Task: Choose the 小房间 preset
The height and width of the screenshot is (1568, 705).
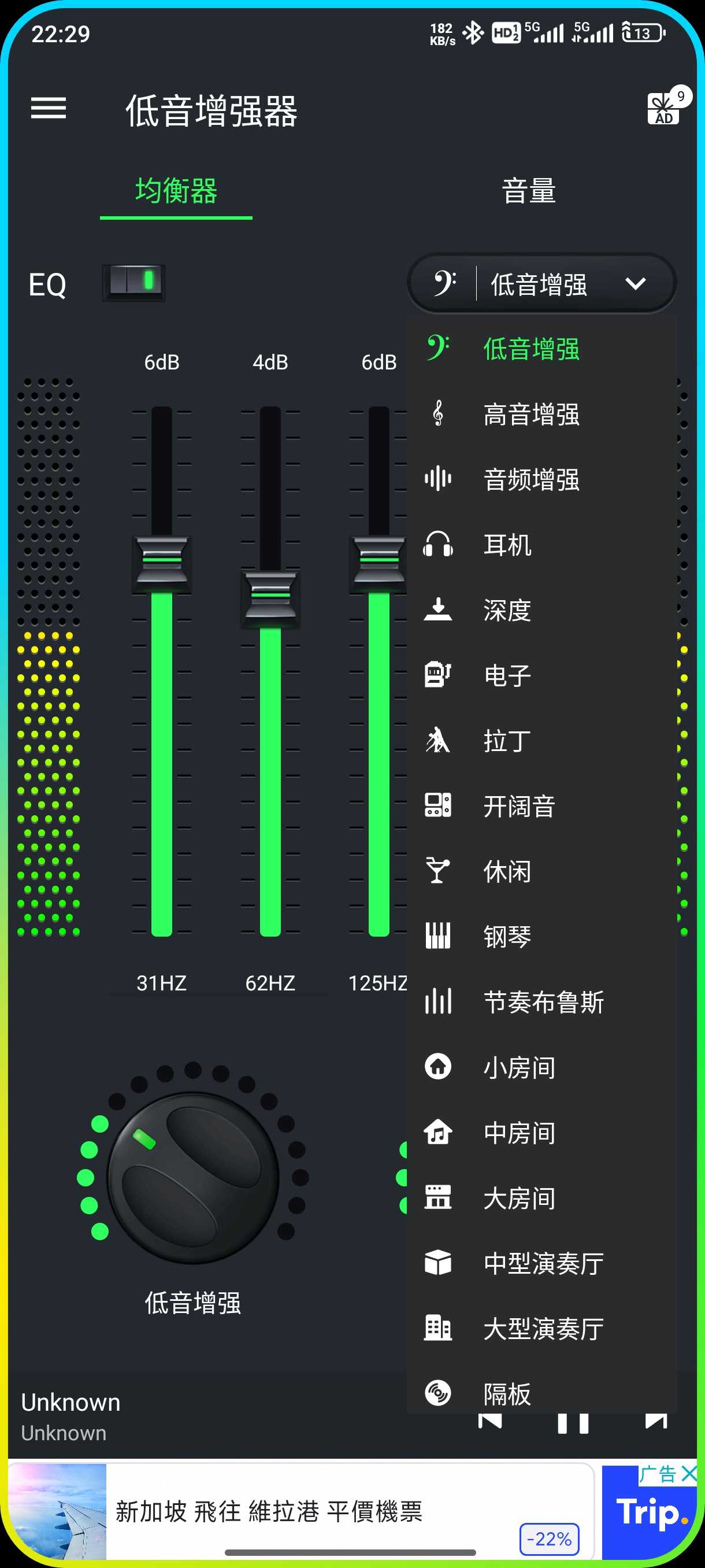Action: point(519,1067)
